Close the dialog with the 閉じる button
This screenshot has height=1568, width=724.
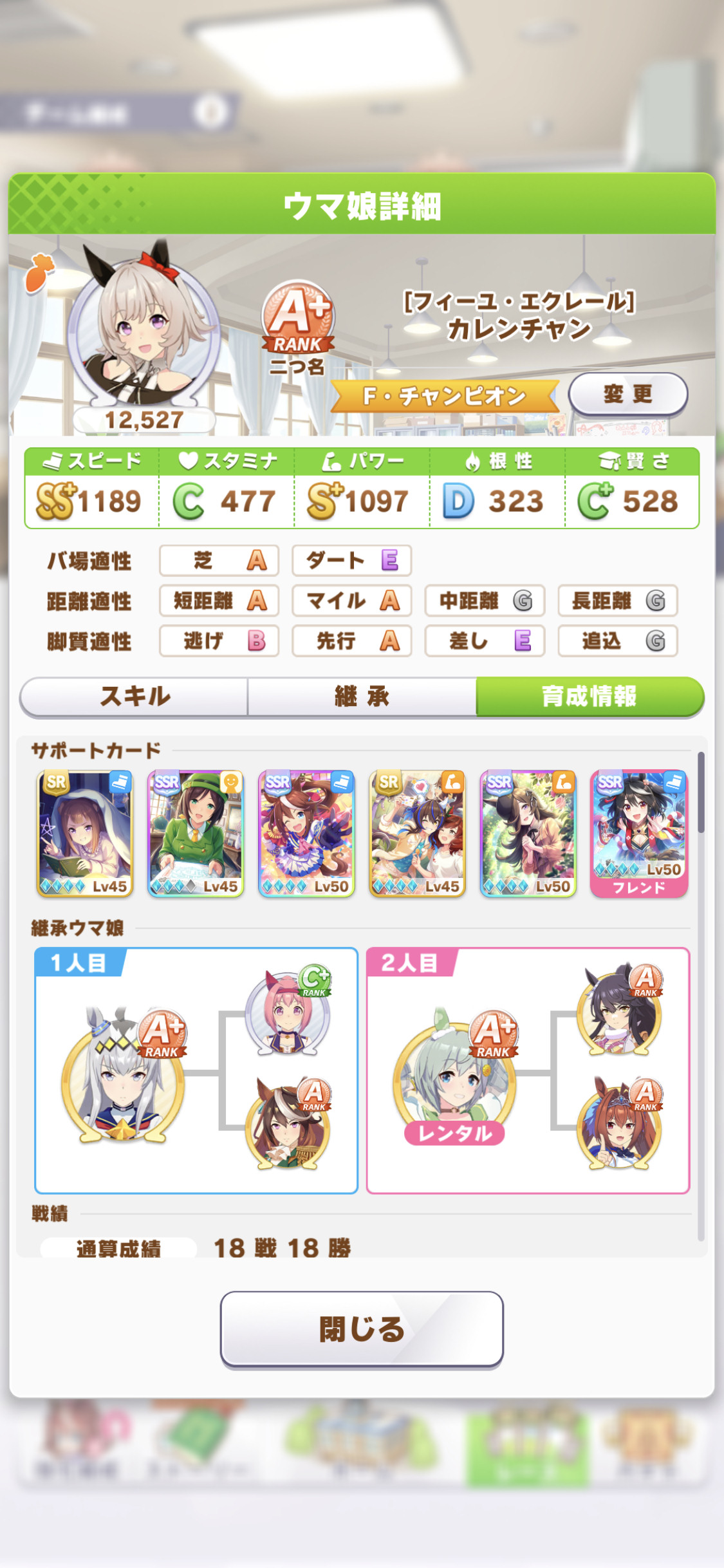click(x=362, y=1329)
